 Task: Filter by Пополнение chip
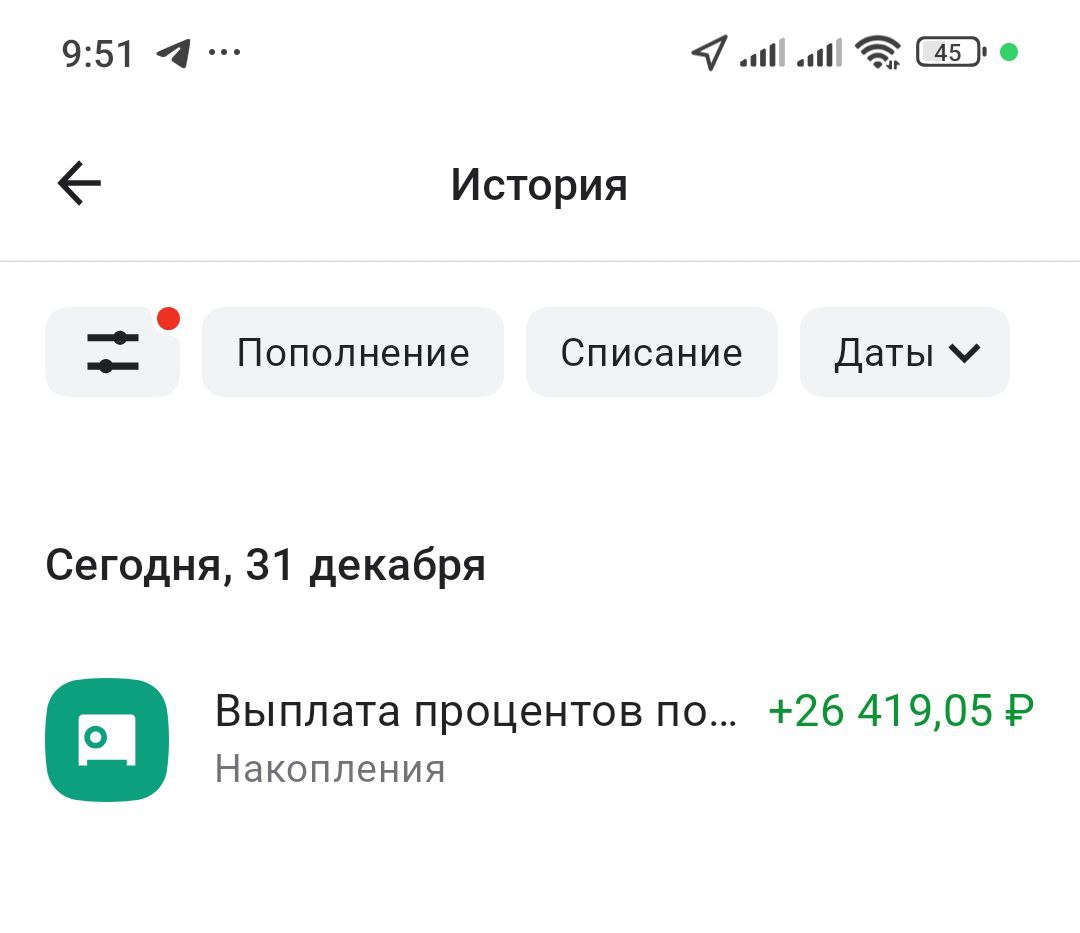click(x=352, y=352)
